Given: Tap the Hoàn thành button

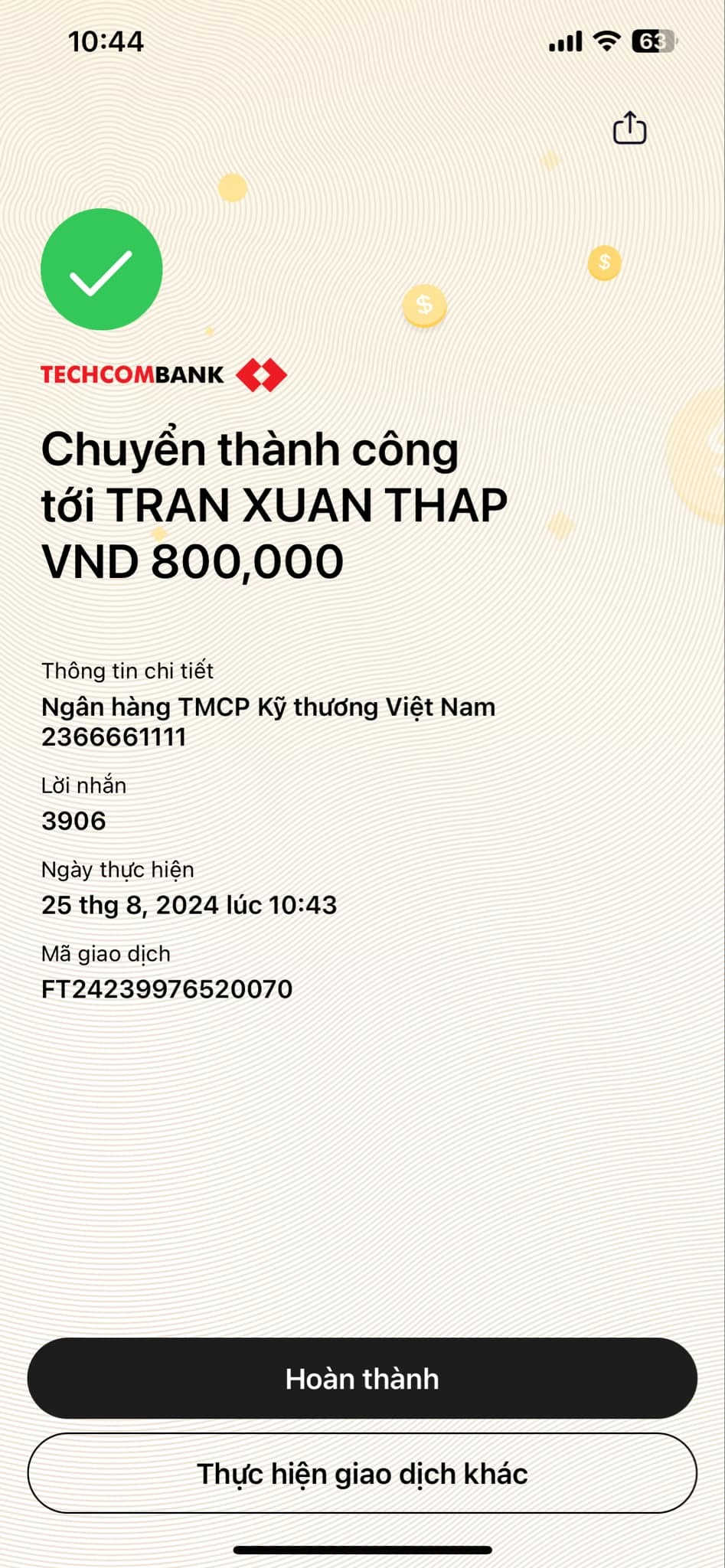Looking at the screenshot, I should pyautogui.click(x=362, y=1378).
